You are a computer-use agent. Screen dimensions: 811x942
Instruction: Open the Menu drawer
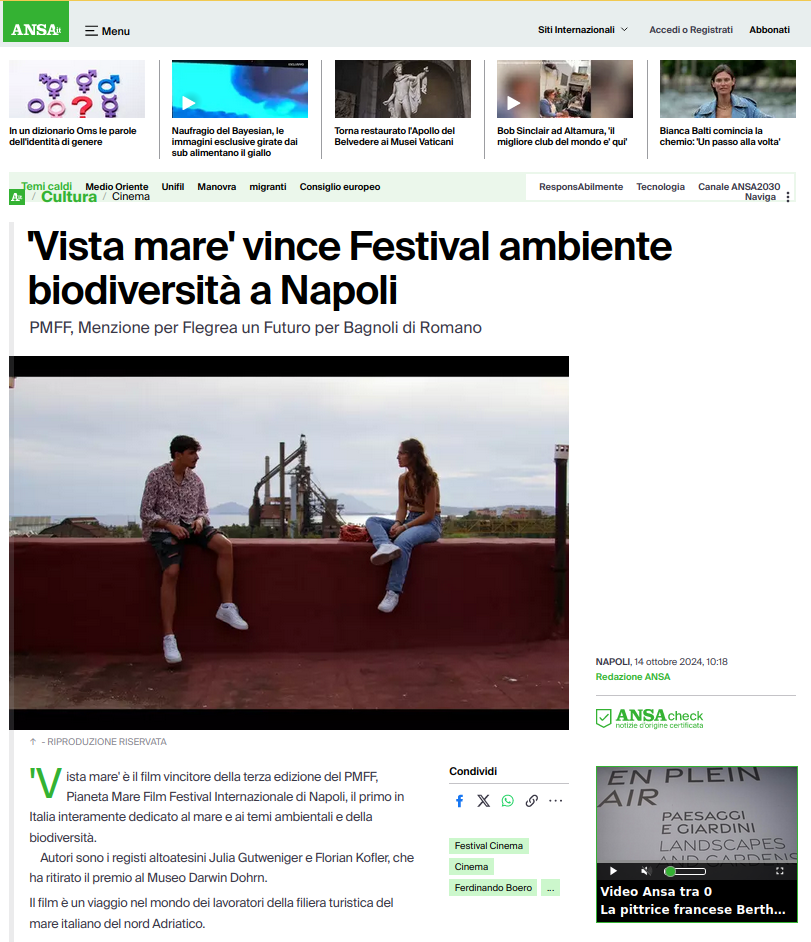point(107,31)
